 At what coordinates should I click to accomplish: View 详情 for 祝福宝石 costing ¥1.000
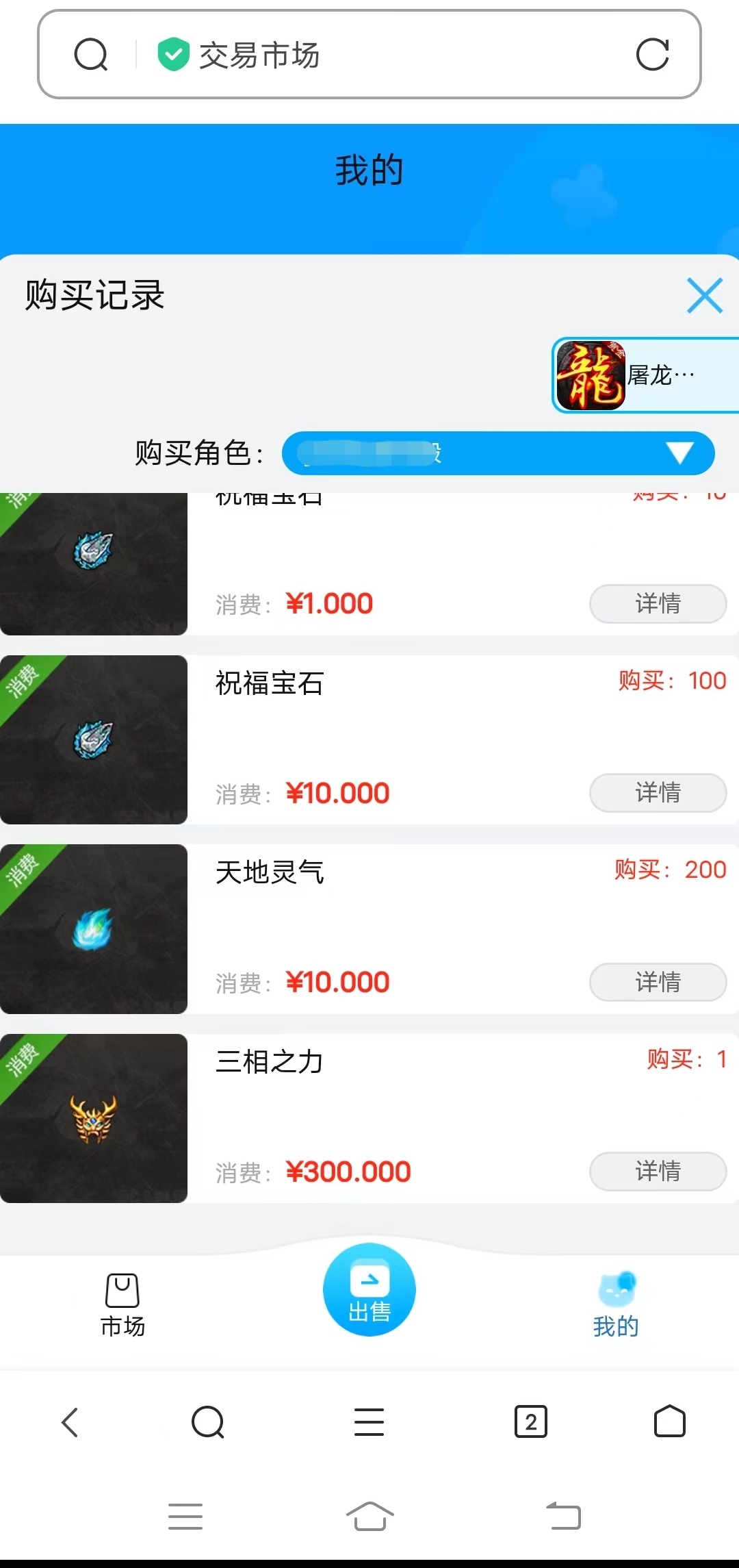658,604
